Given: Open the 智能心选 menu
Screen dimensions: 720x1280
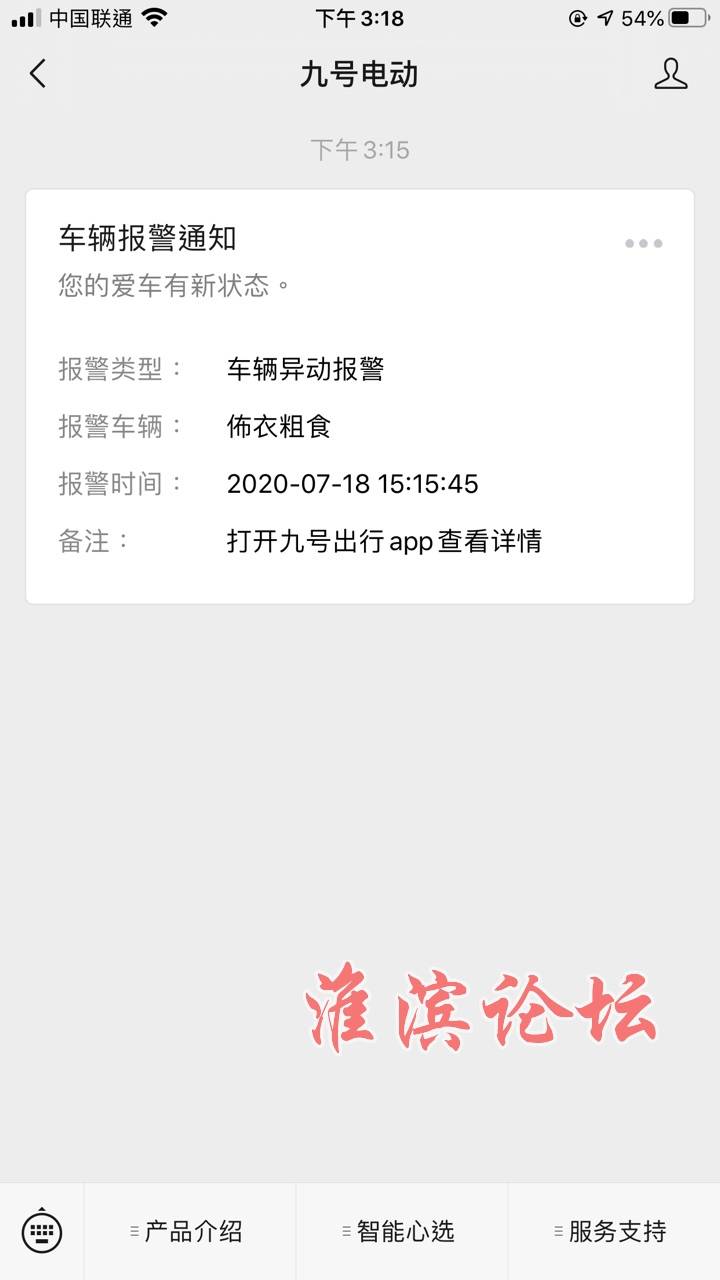Looking at the screenshot, I should 402,1232.
